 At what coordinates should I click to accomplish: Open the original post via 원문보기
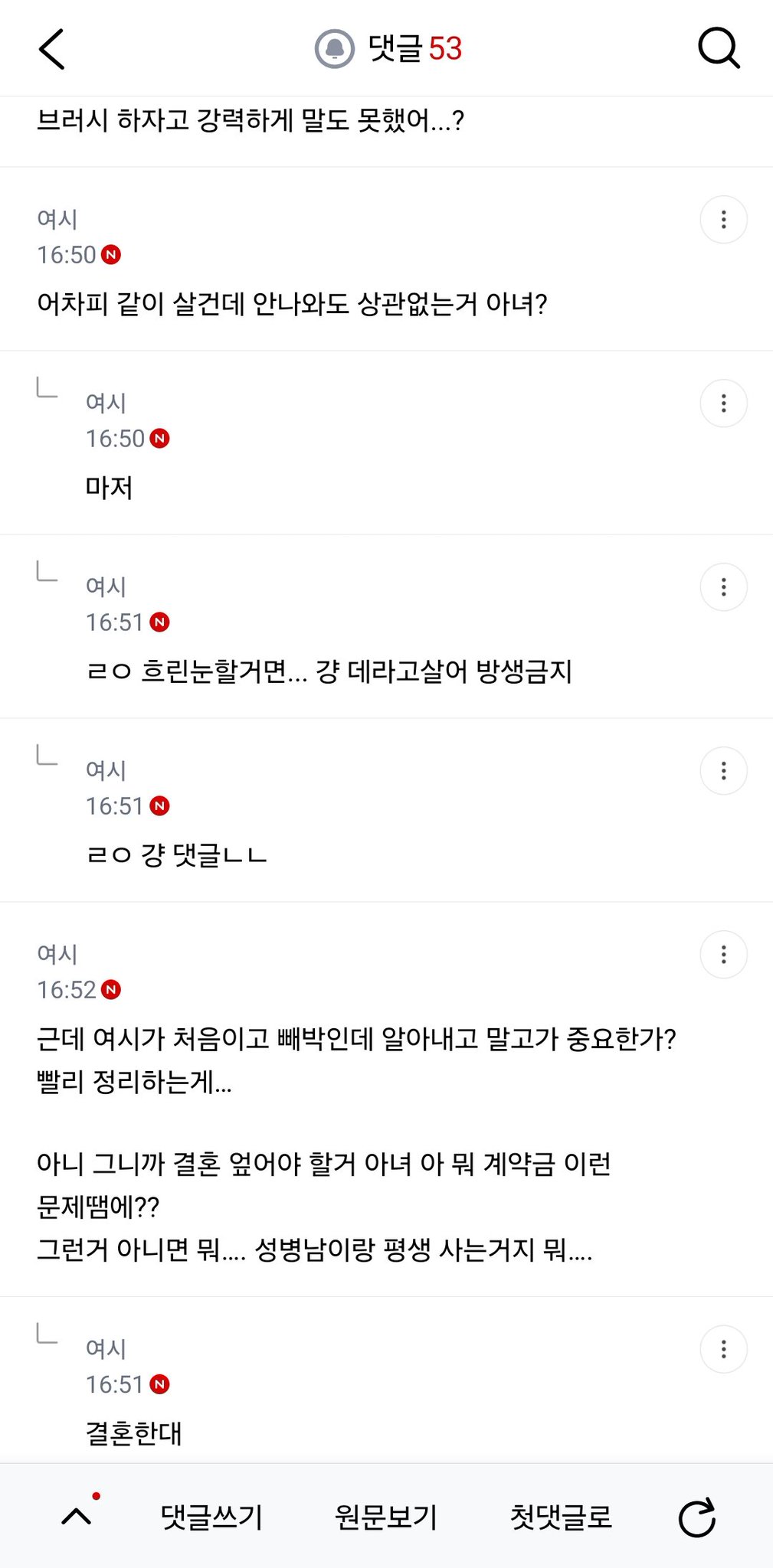point(386,1517)
